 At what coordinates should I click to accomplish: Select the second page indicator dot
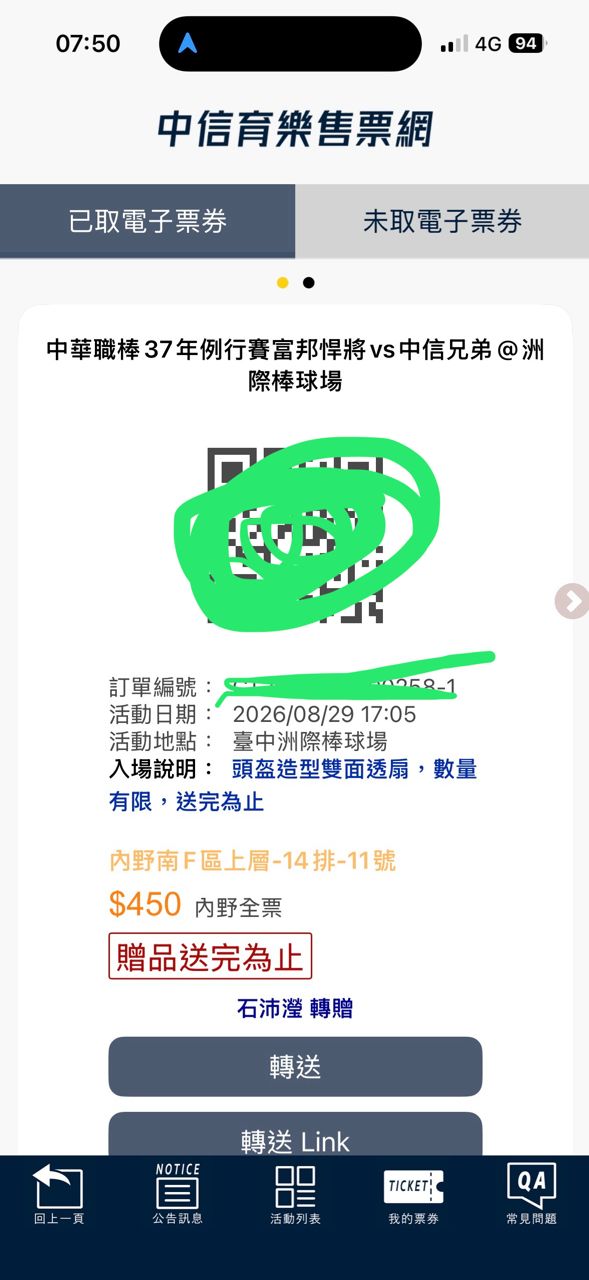click(309, 283)
